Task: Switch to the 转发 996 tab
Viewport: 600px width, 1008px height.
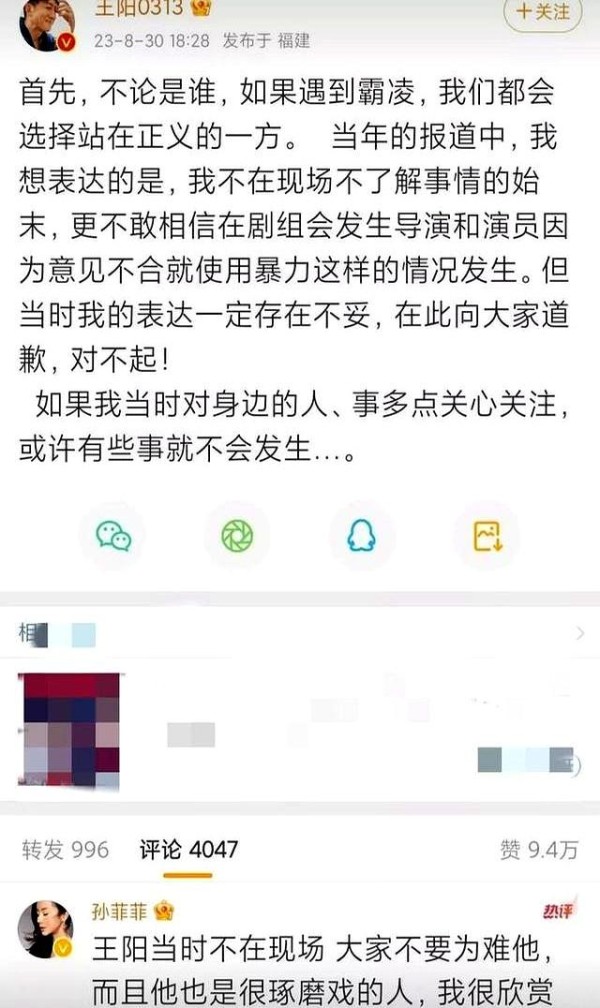Action: point(65,850)
